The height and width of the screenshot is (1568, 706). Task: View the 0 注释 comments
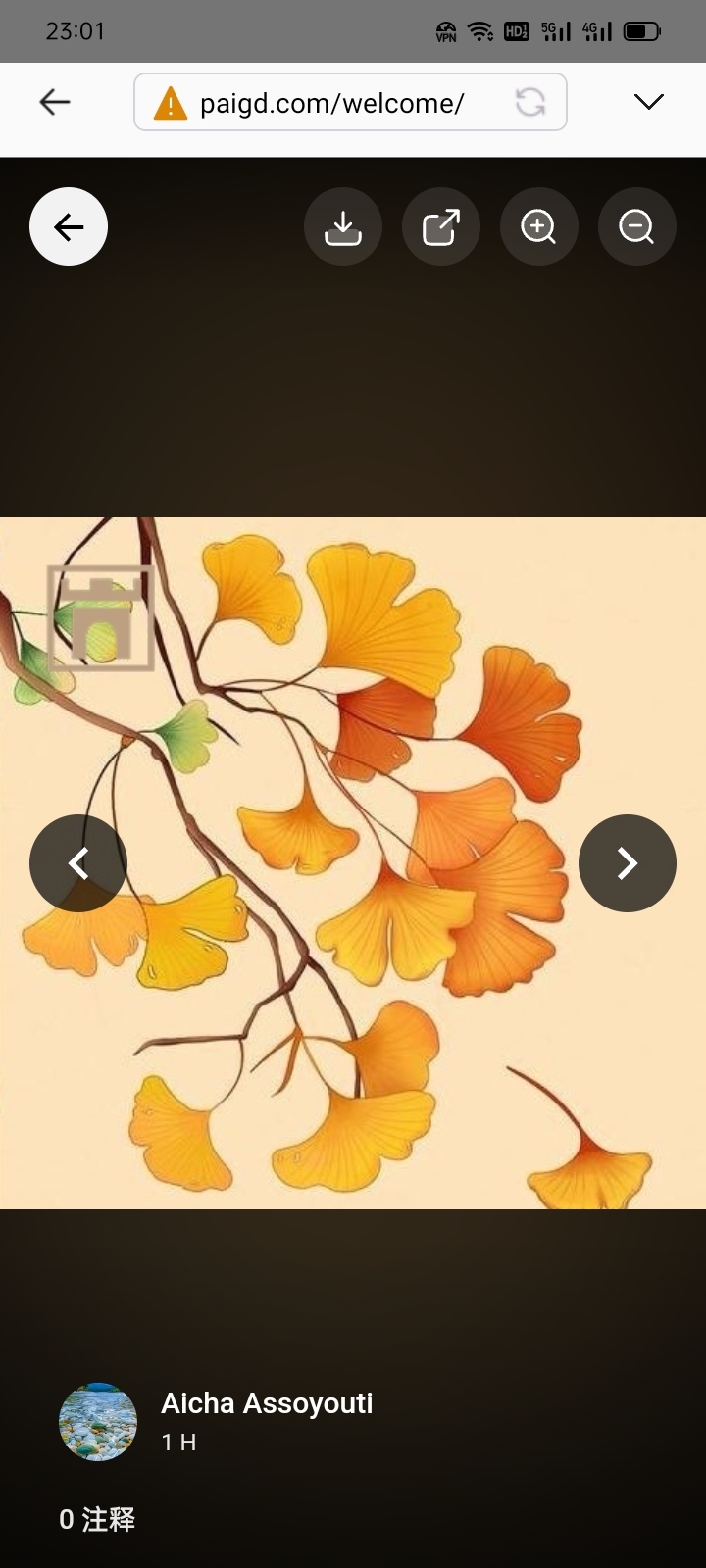[x=97, y=1520]
